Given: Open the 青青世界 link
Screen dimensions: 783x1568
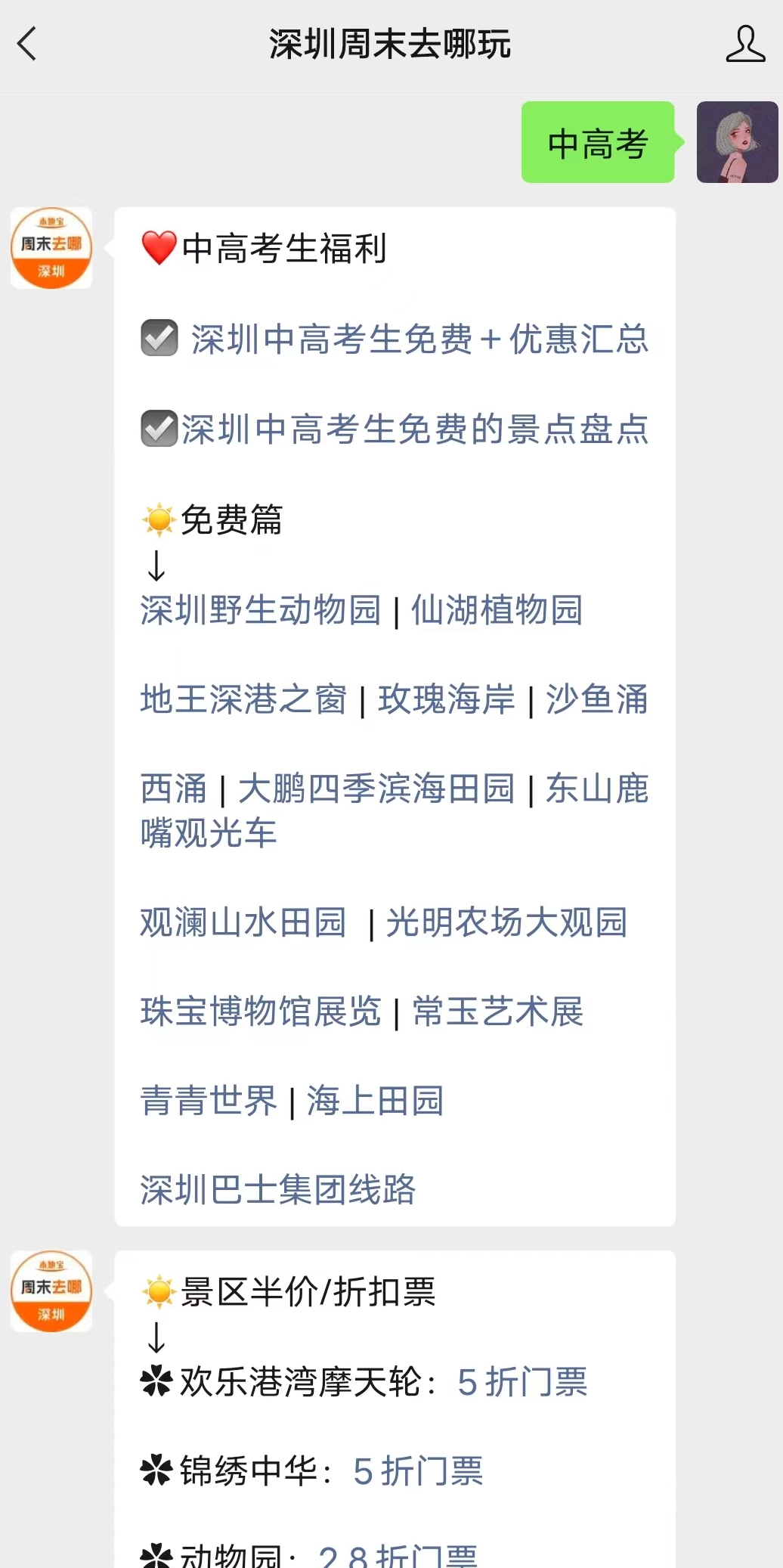Looking at the screenshot, I should click(x=209, y=1101).
